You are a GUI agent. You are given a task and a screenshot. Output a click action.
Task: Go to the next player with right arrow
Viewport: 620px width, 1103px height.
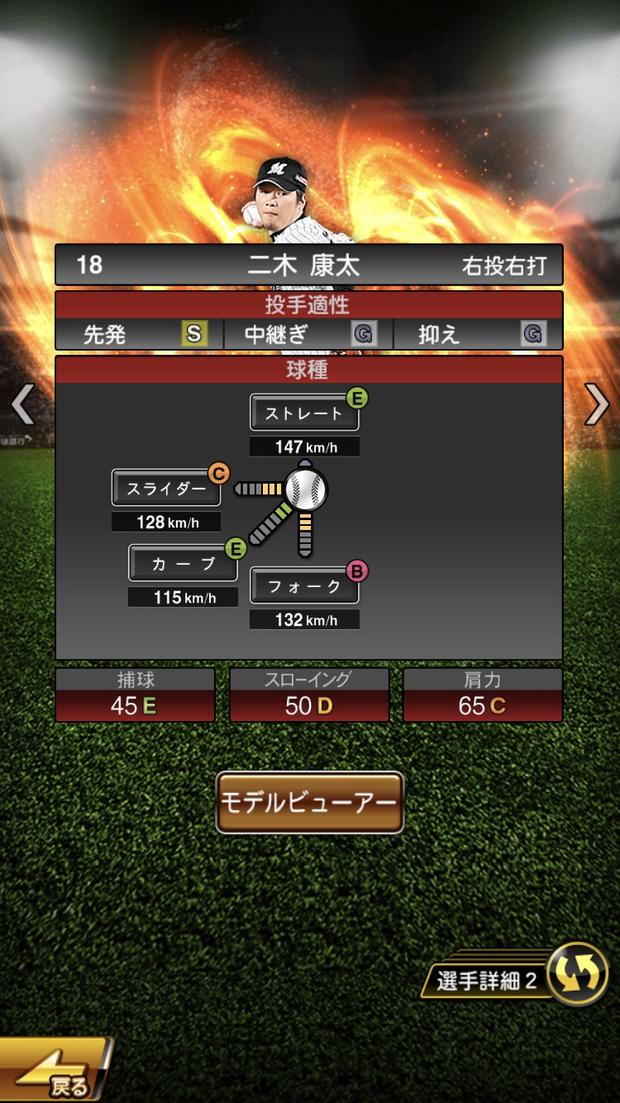[x=597, y=405]
